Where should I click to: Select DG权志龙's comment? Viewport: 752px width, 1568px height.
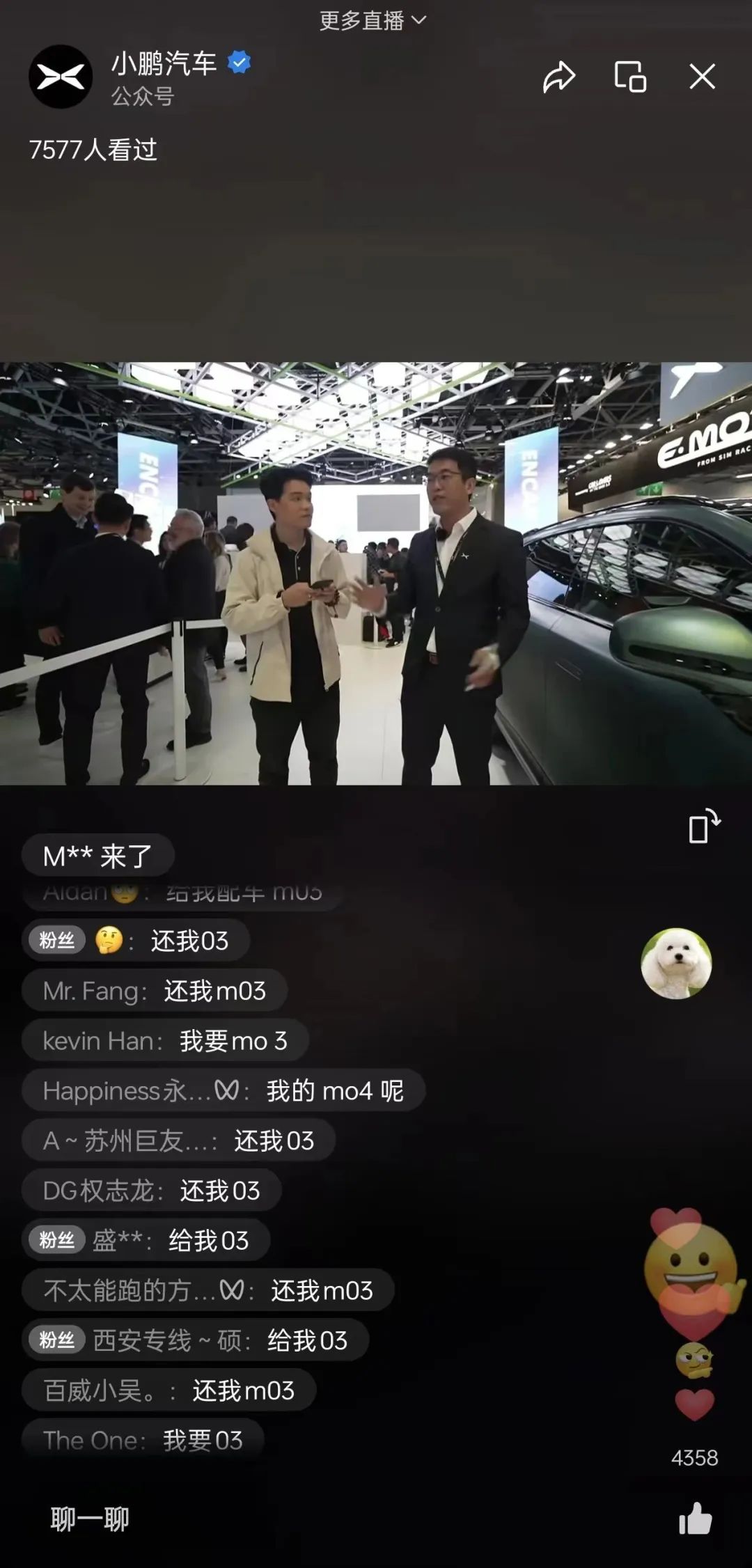(x=151, y=1191)
